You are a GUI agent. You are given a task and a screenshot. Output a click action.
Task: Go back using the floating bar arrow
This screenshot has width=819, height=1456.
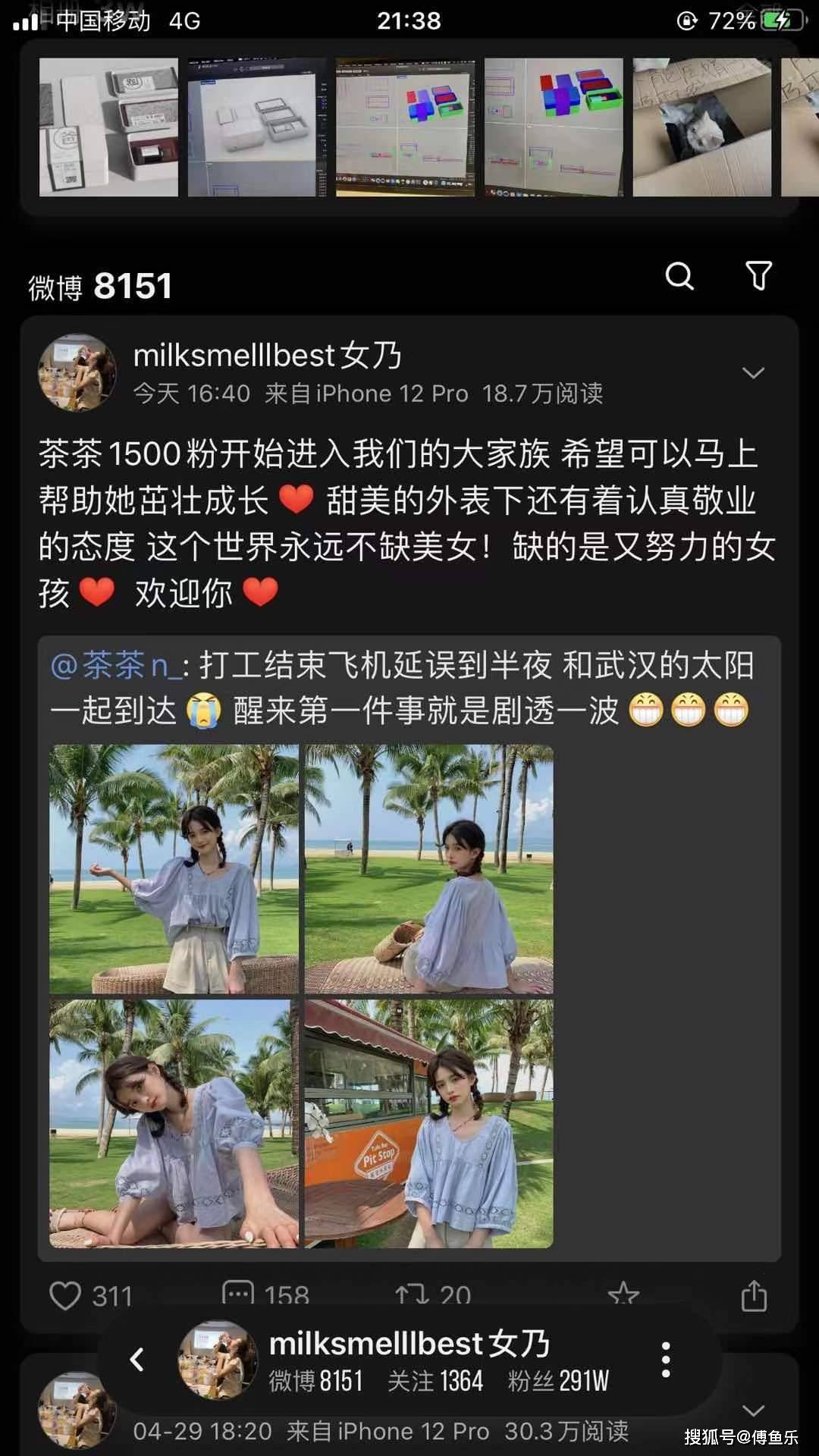[x=137, y=1360]
